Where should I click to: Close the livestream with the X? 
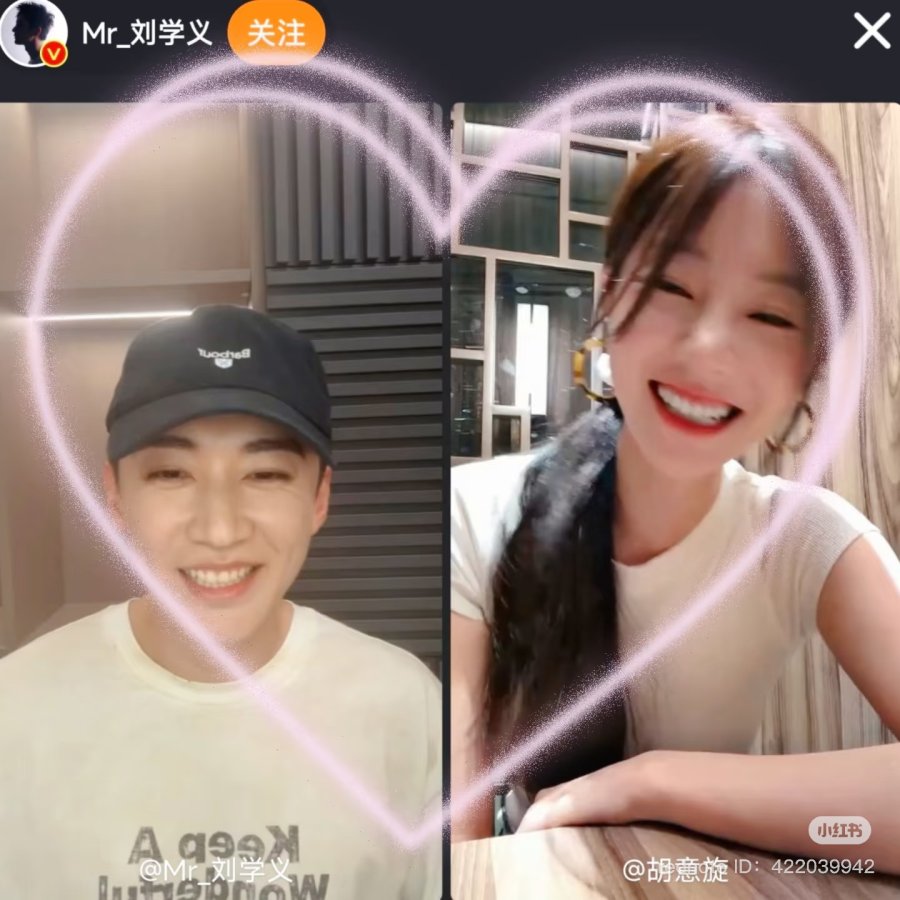tap(871, 31)
